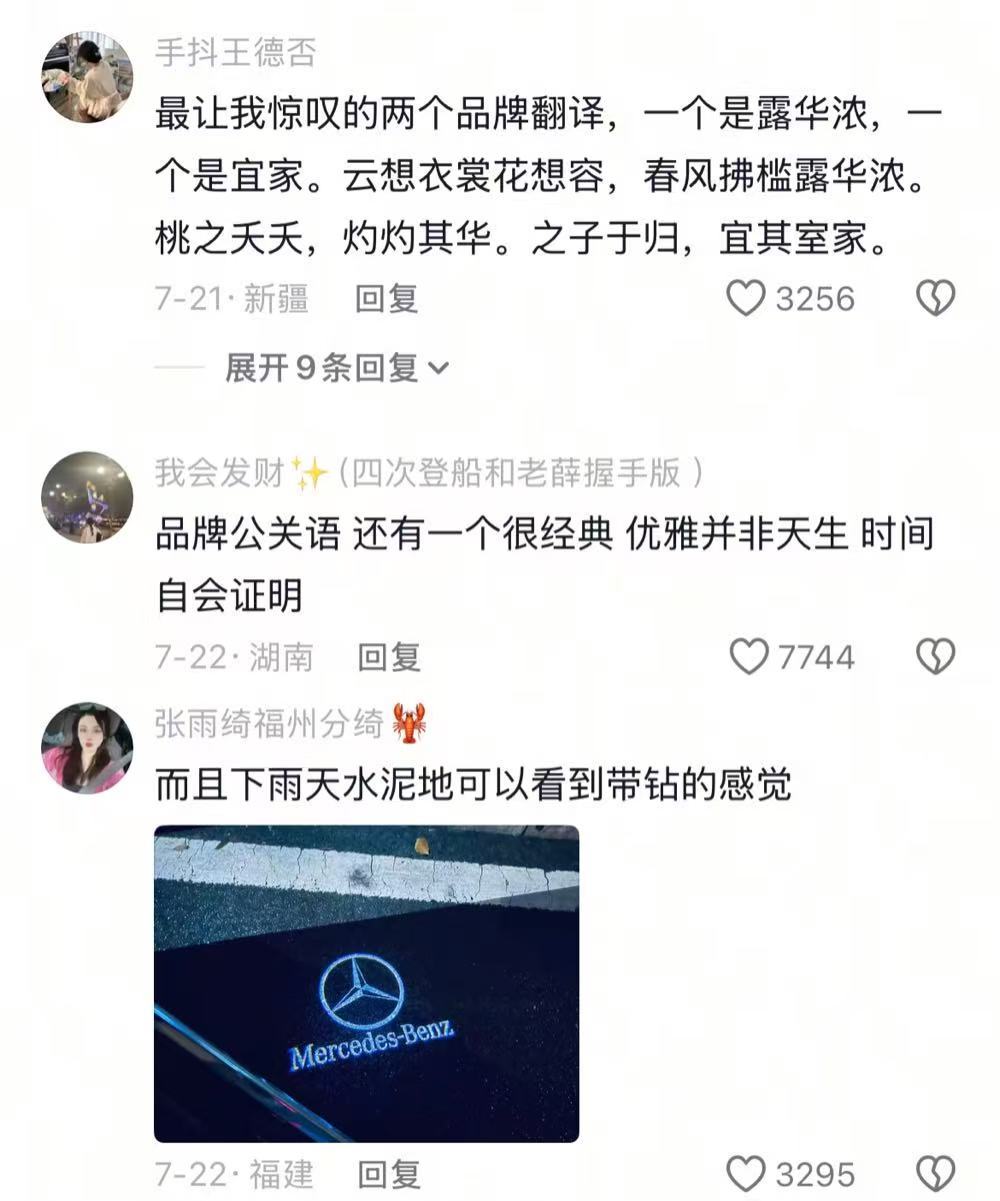Click the 7-21 新疆 date label
Viewport: 1000px width, 1201px height.
coord(230,297)
